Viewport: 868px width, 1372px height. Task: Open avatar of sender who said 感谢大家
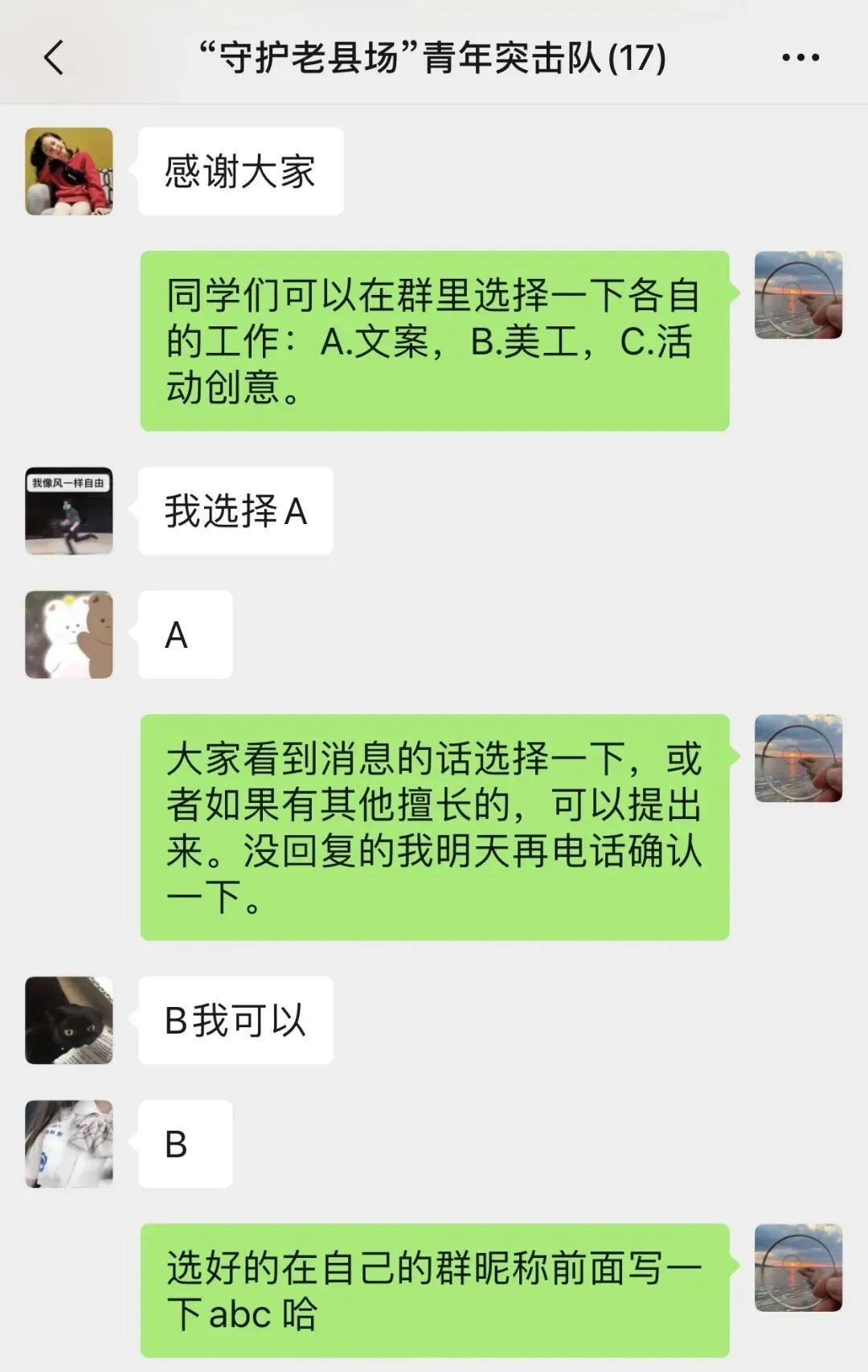point(69,171)
